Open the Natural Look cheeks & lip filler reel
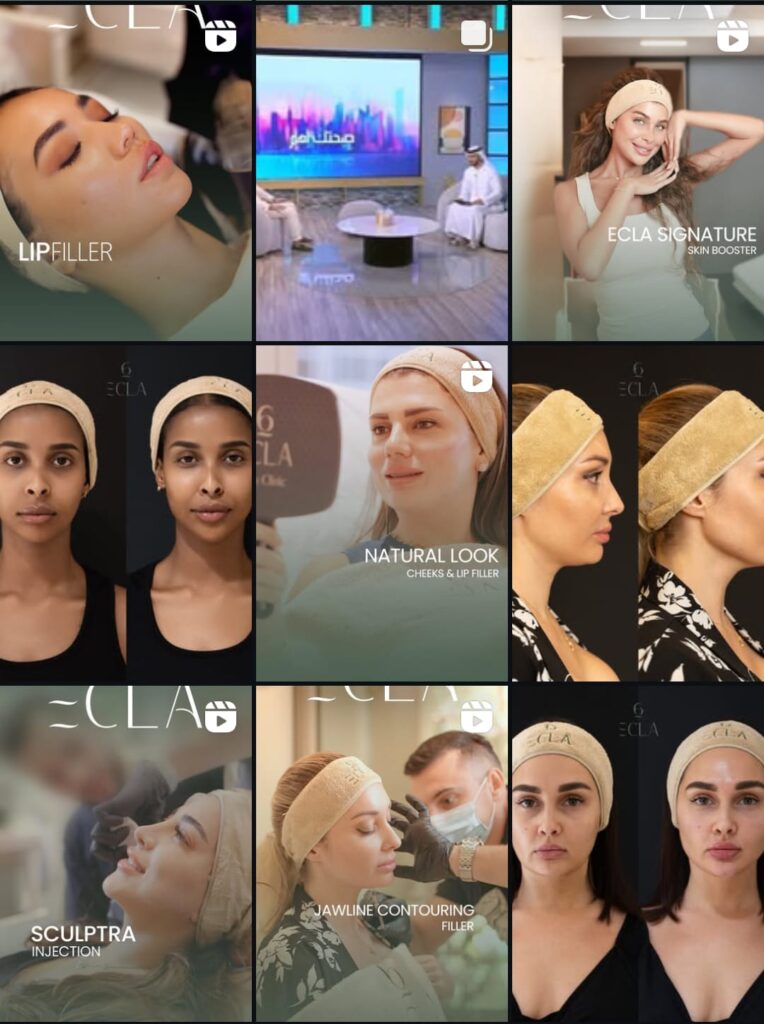The height and width of the screenshot is (1024, 764). point(381,513)
